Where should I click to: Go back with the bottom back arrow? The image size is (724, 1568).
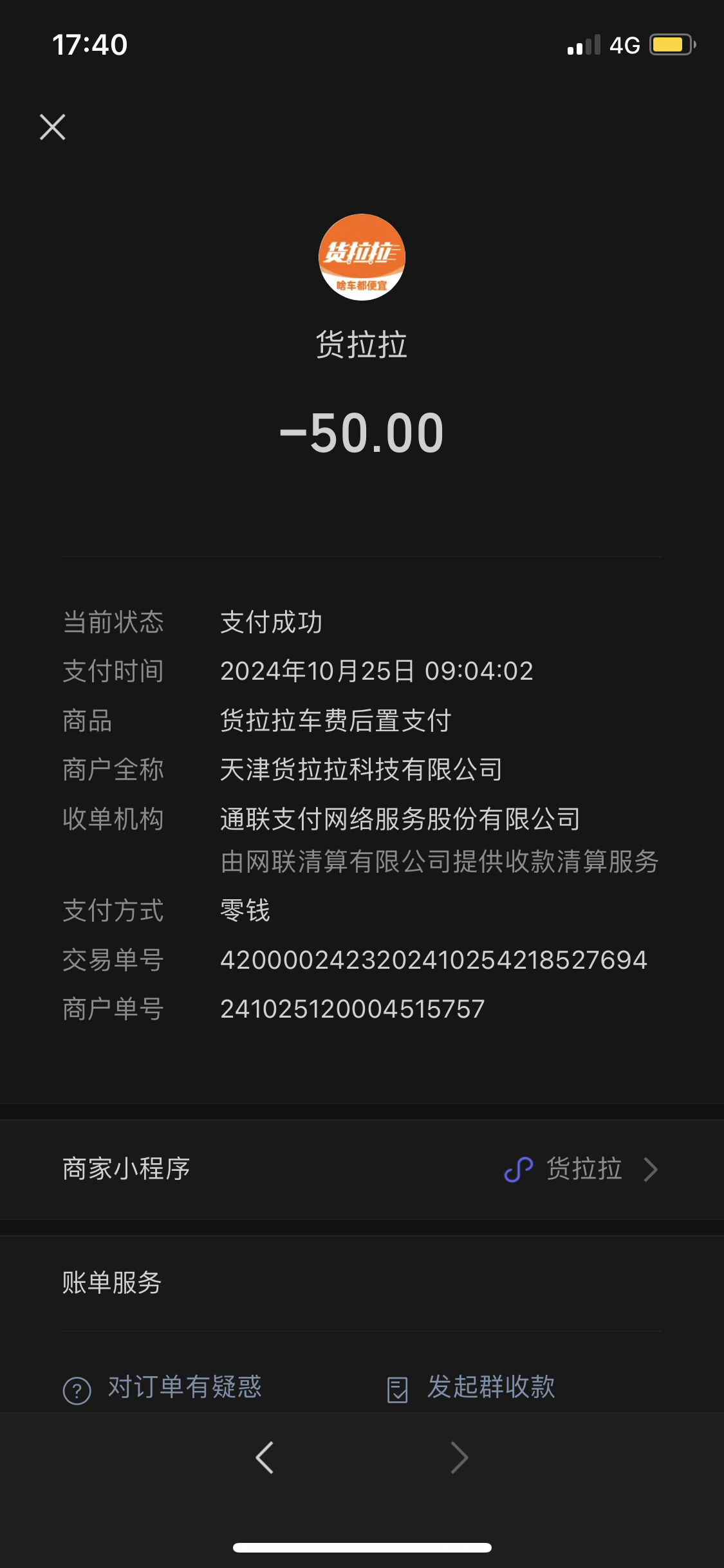265,1457
